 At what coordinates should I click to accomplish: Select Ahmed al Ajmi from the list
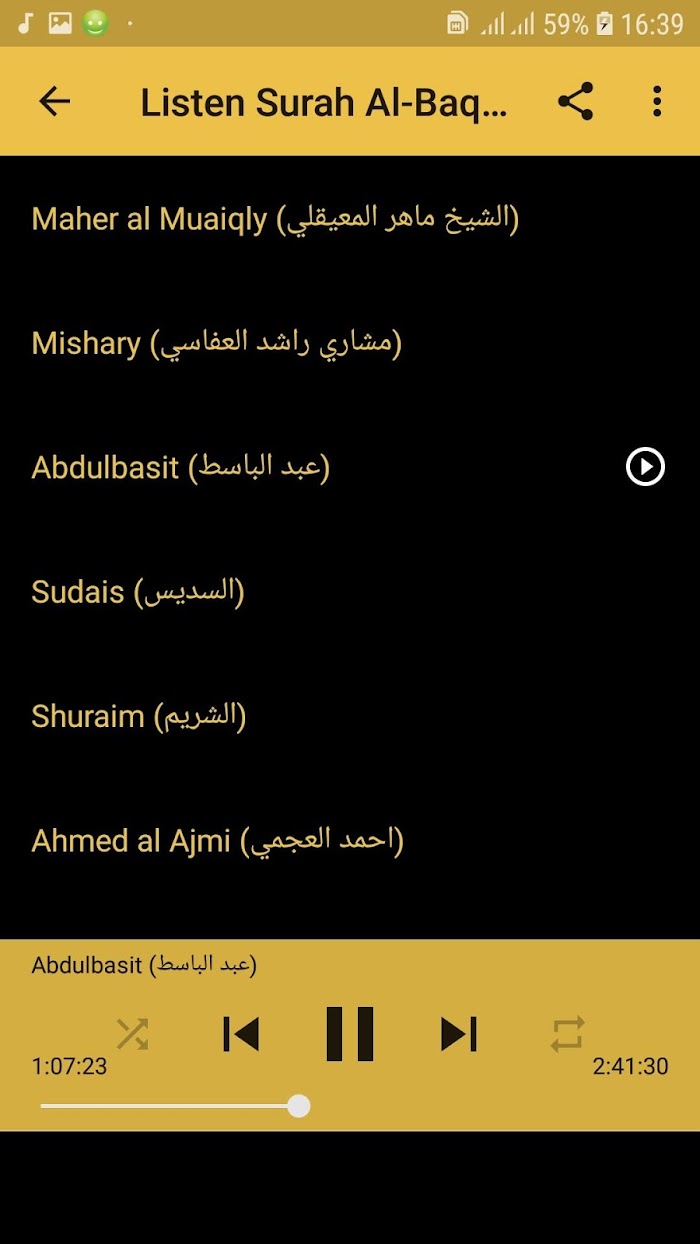coord(350,840)
